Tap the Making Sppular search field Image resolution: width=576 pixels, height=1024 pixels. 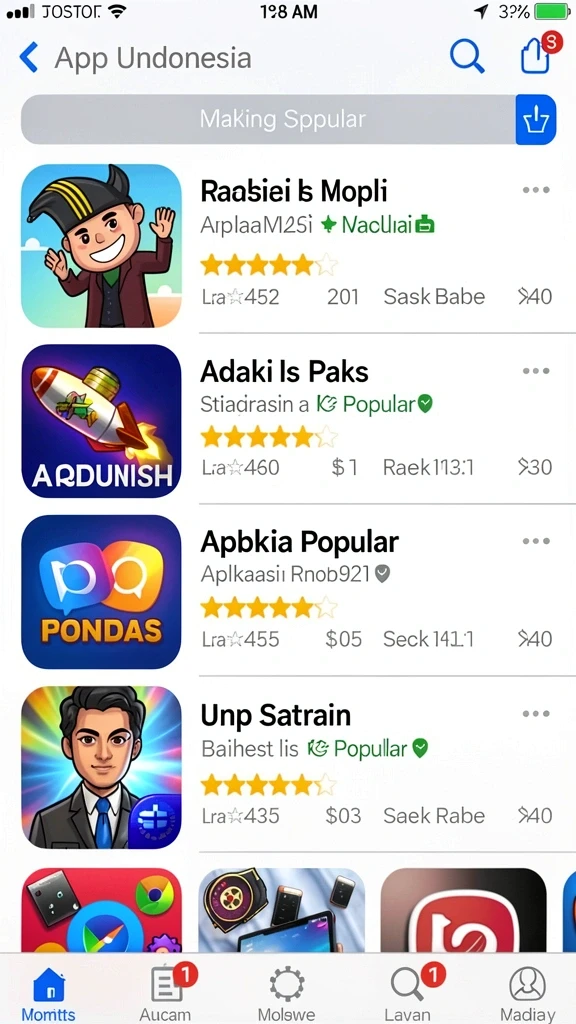(268, 119)
